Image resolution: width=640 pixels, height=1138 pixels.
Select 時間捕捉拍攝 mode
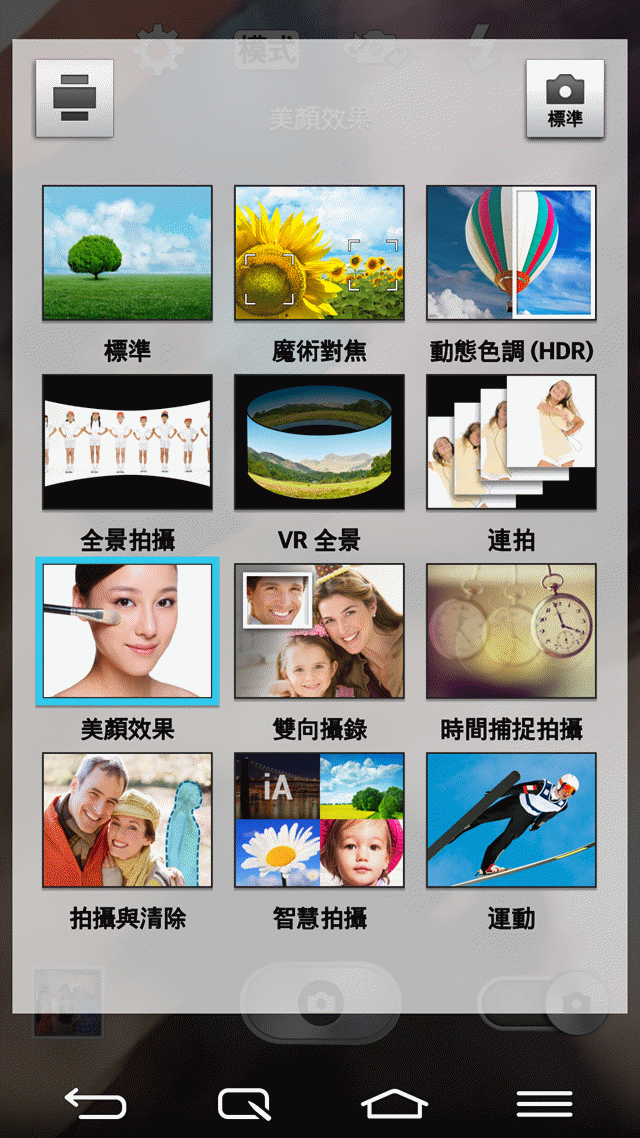pyautogui.click(x=511, y=631)
